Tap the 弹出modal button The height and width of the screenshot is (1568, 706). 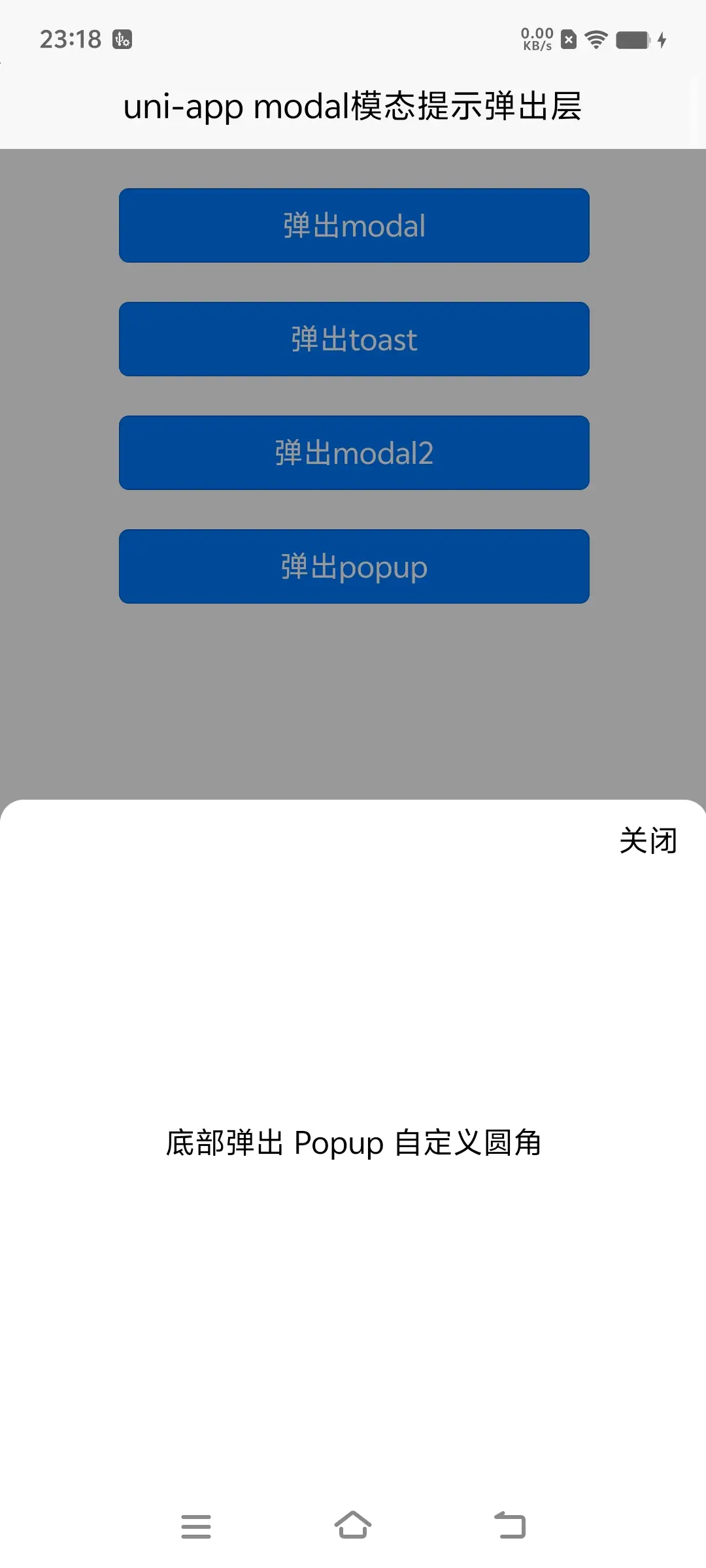(x=354, y=225)
